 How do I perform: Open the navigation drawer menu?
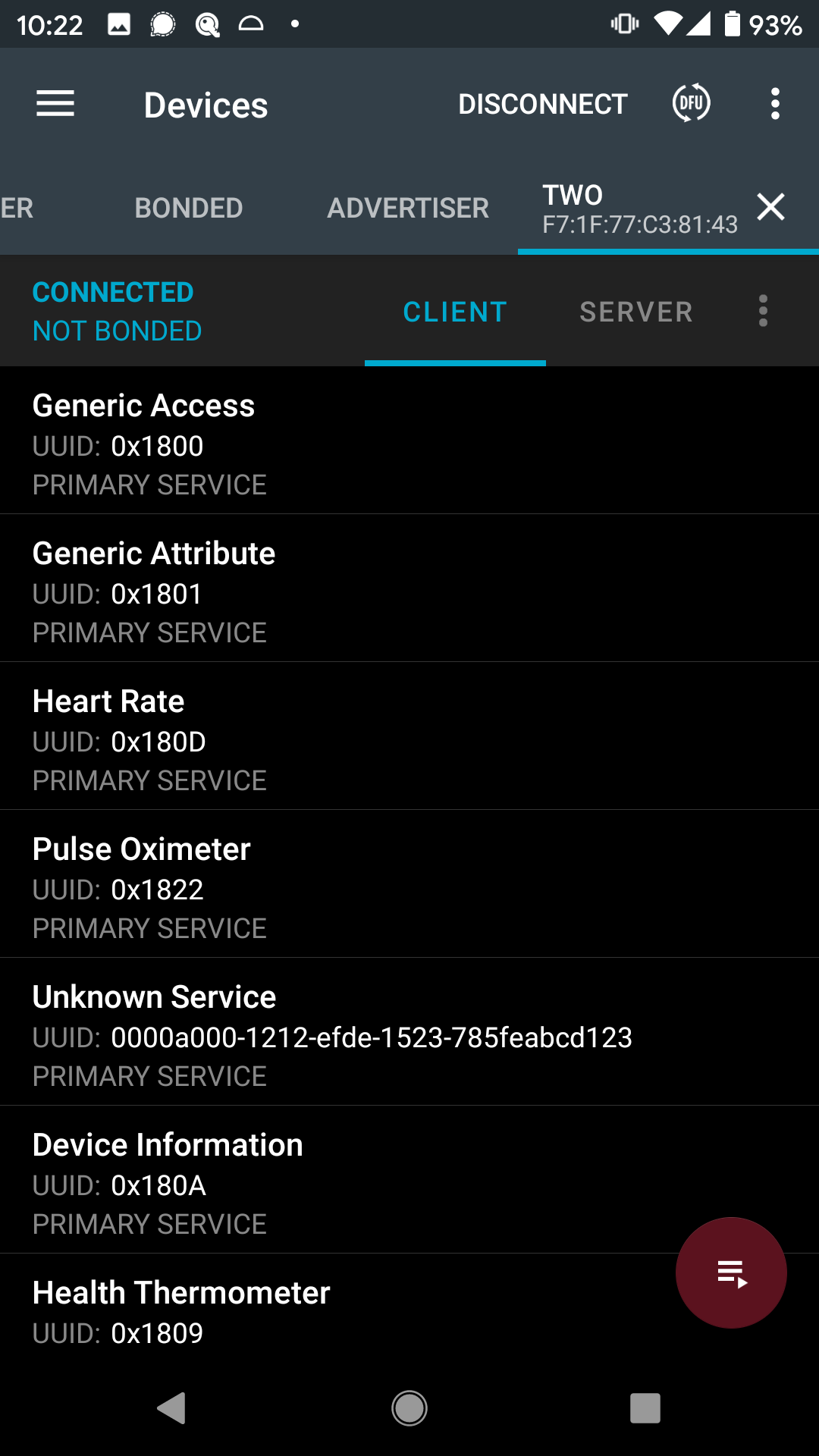pos(55,104)
